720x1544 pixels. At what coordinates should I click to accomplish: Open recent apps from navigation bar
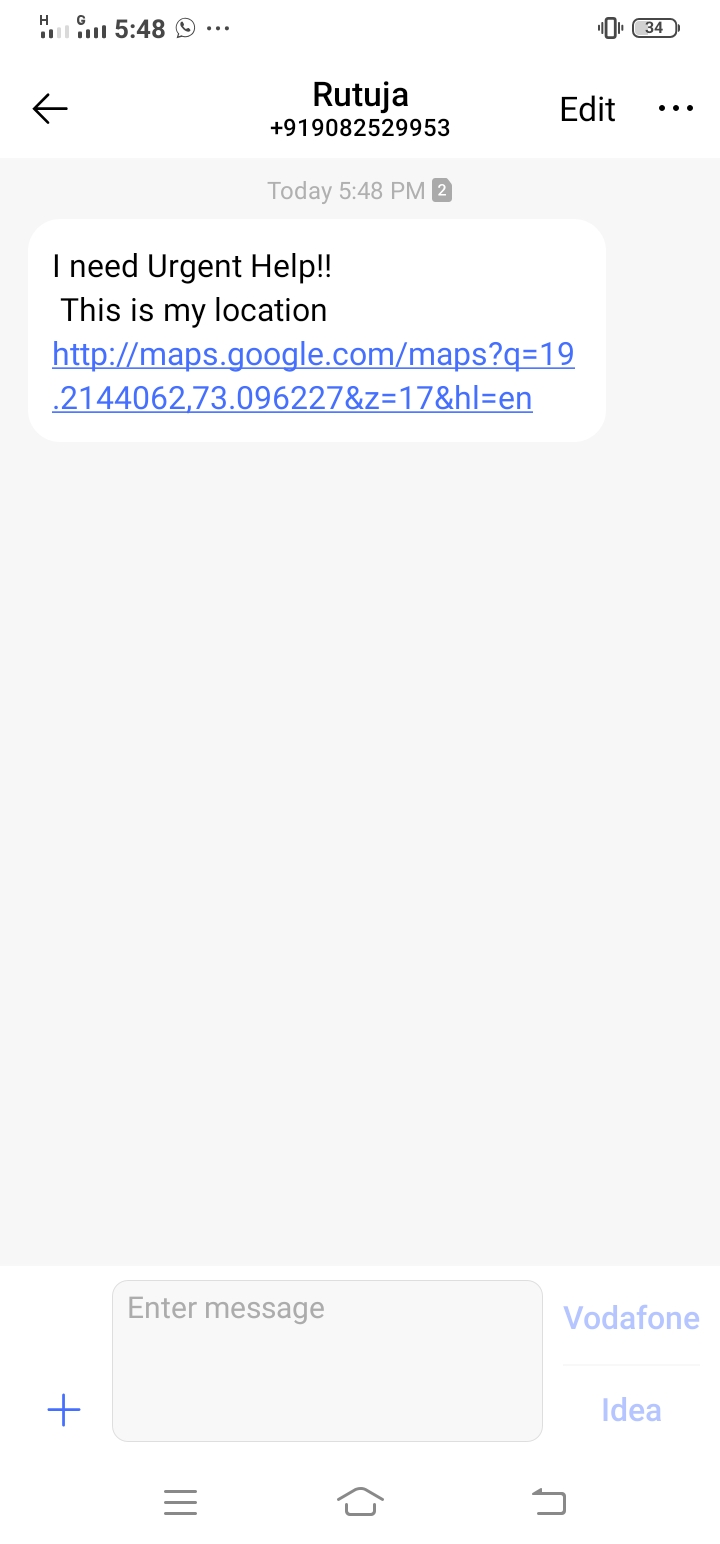(180, 1501)
